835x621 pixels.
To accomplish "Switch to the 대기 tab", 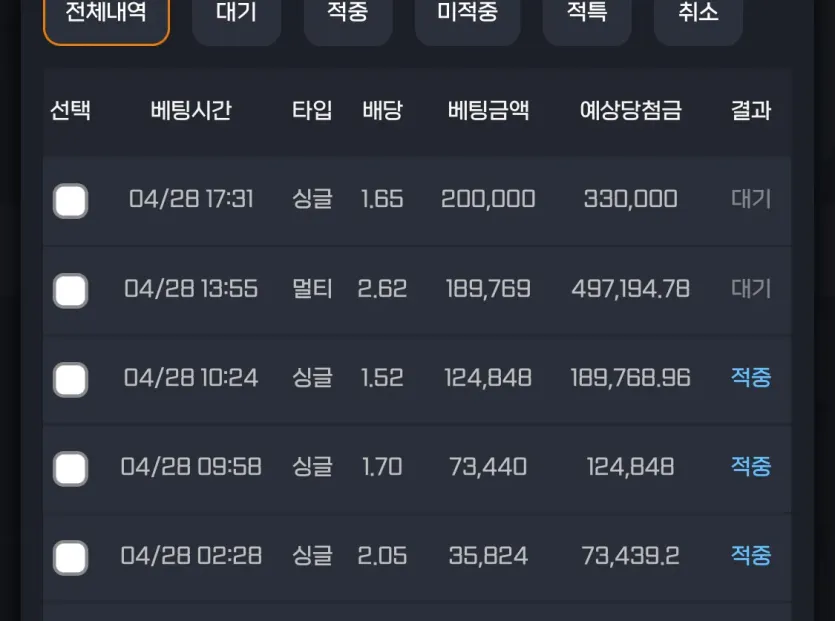I will [x=236, y=16].
